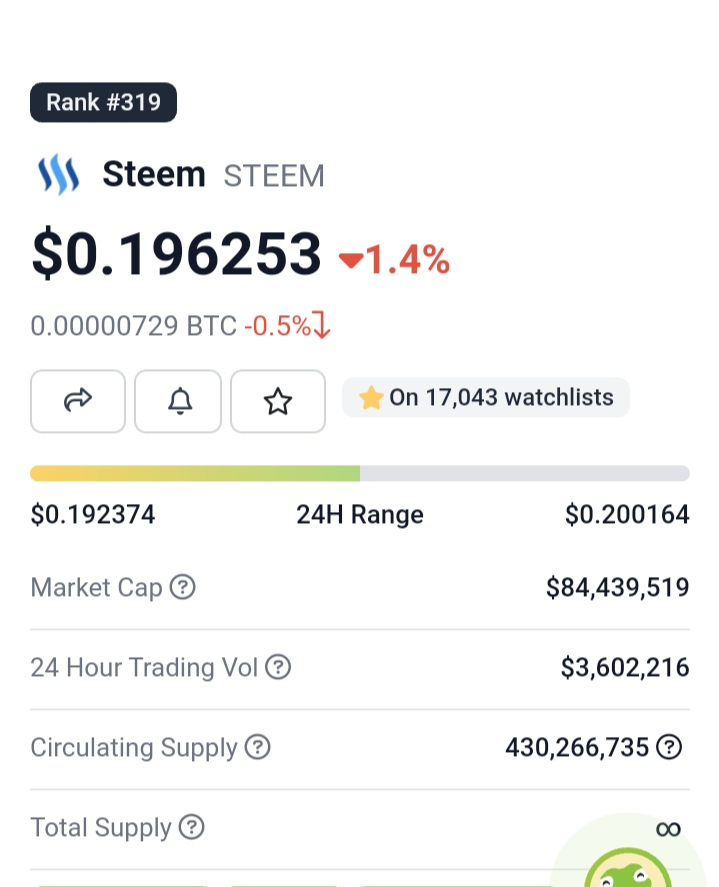The height and width of the screenshot is (887, 719).
Task: Add Steem to watchlist with the star
Action: point(278,401)
